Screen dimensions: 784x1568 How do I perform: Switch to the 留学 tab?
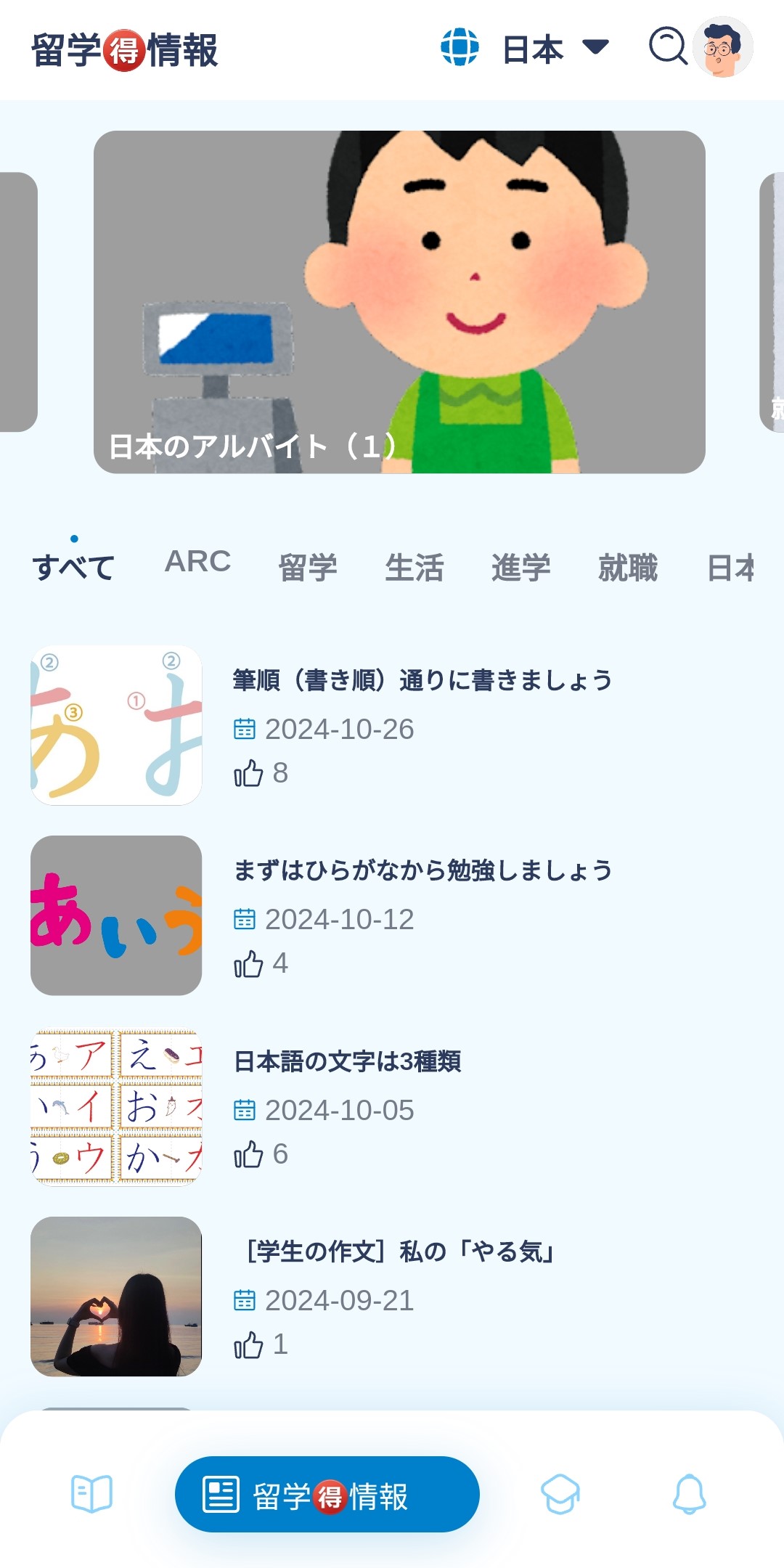coord(308,568)
